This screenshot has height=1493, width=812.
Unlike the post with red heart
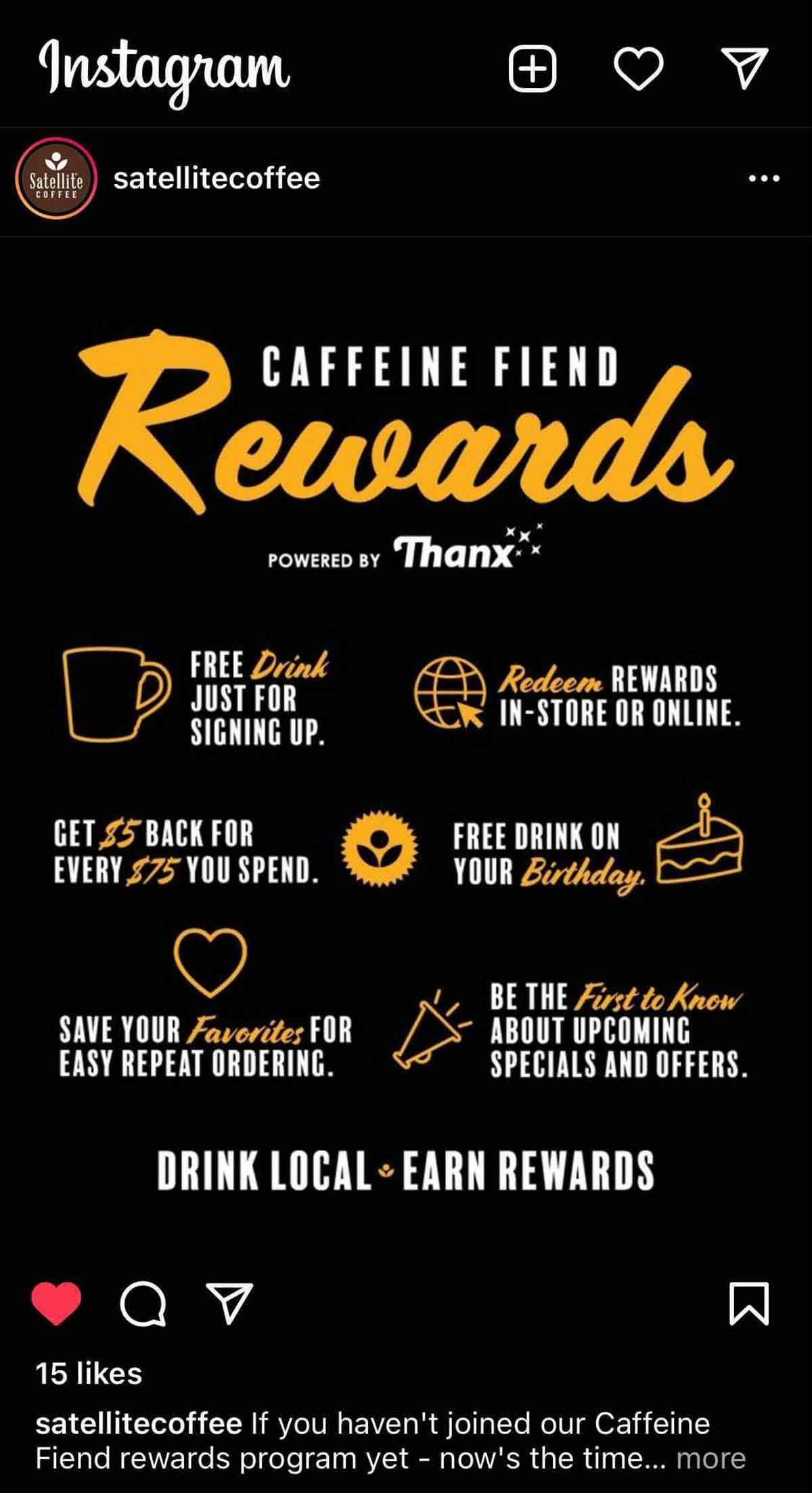(x=57, y=1303)
